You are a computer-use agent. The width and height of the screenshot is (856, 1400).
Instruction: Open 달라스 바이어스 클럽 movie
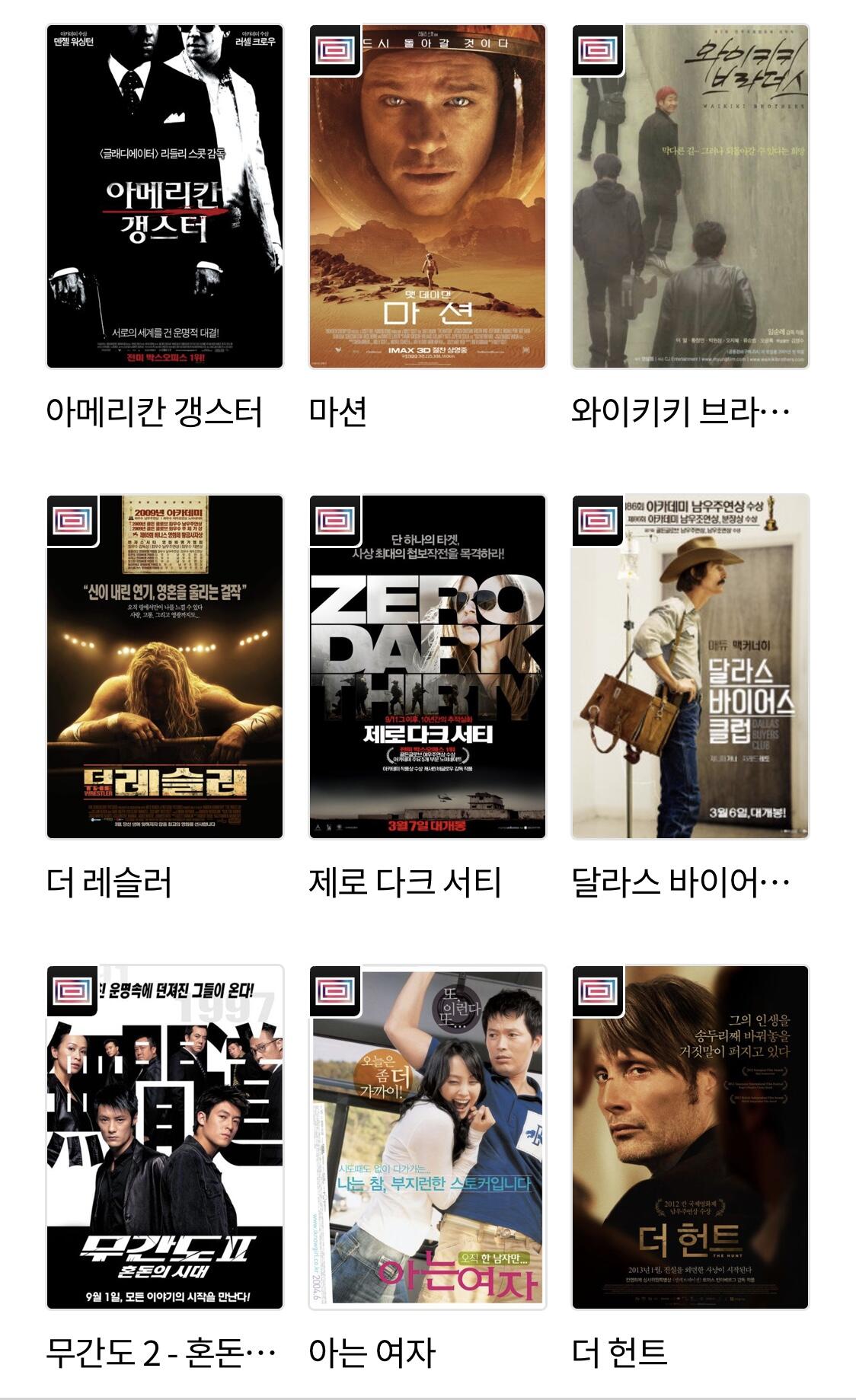pos(690,667)
